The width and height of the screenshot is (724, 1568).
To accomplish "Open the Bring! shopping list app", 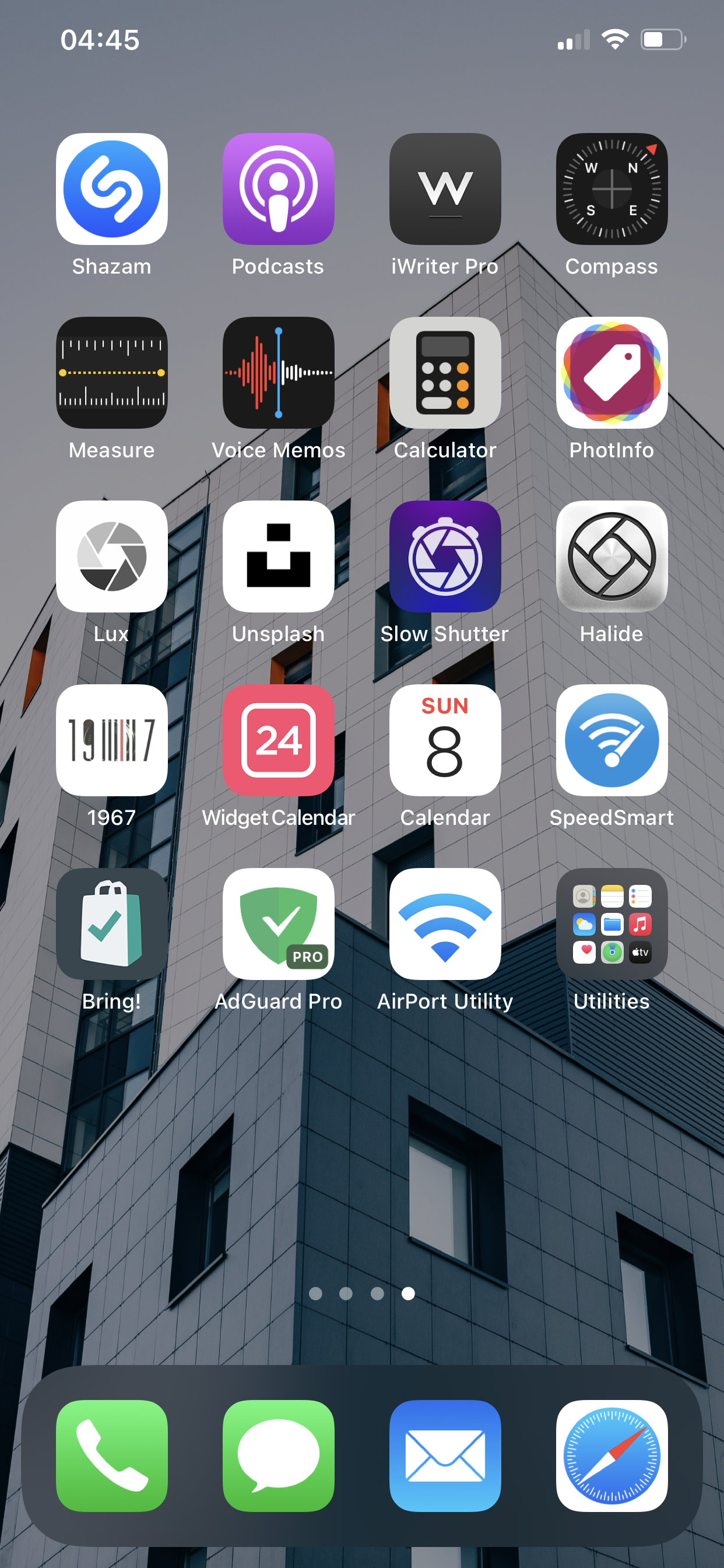I will (x=111, y=924).
